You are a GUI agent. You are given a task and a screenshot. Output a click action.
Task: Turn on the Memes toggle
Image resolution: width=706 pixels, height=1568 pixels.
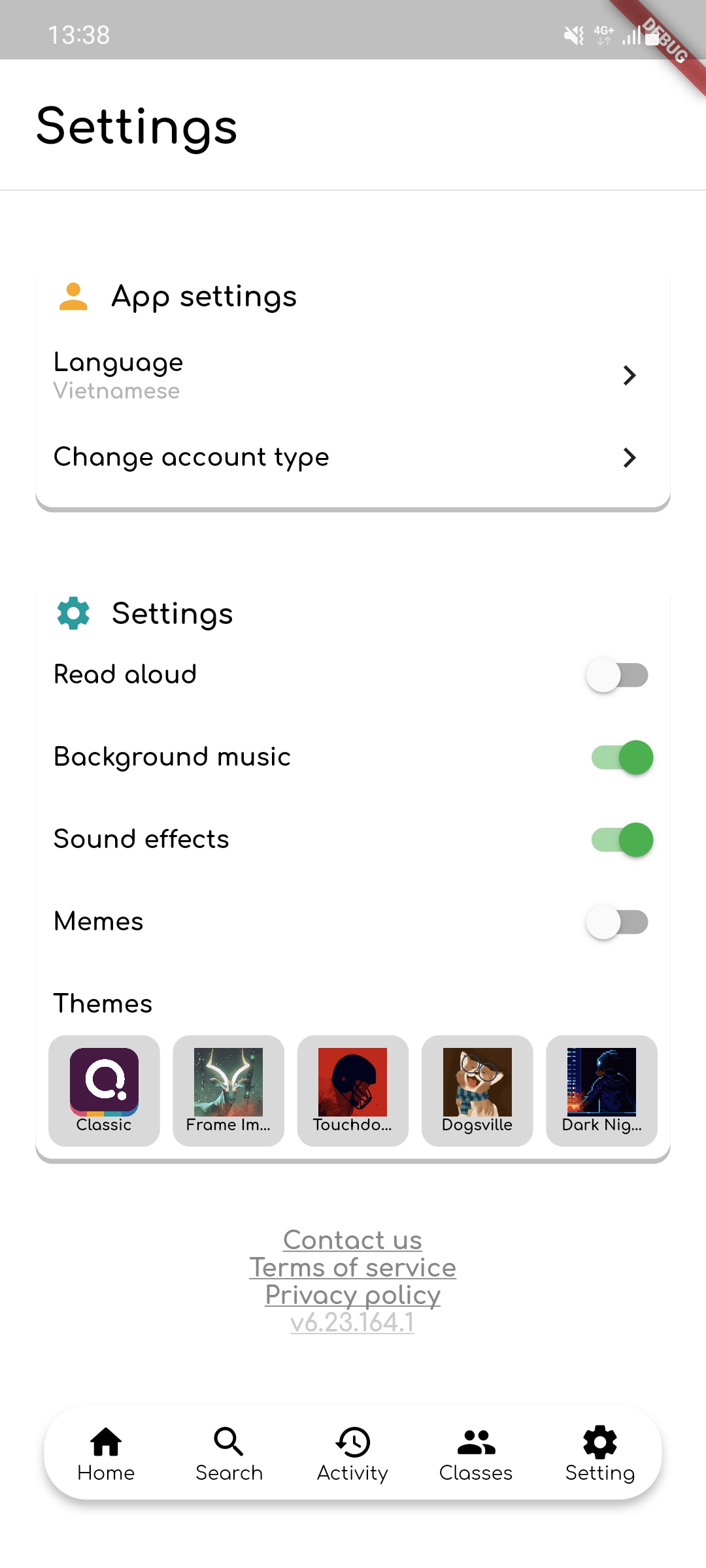(618, 921)
